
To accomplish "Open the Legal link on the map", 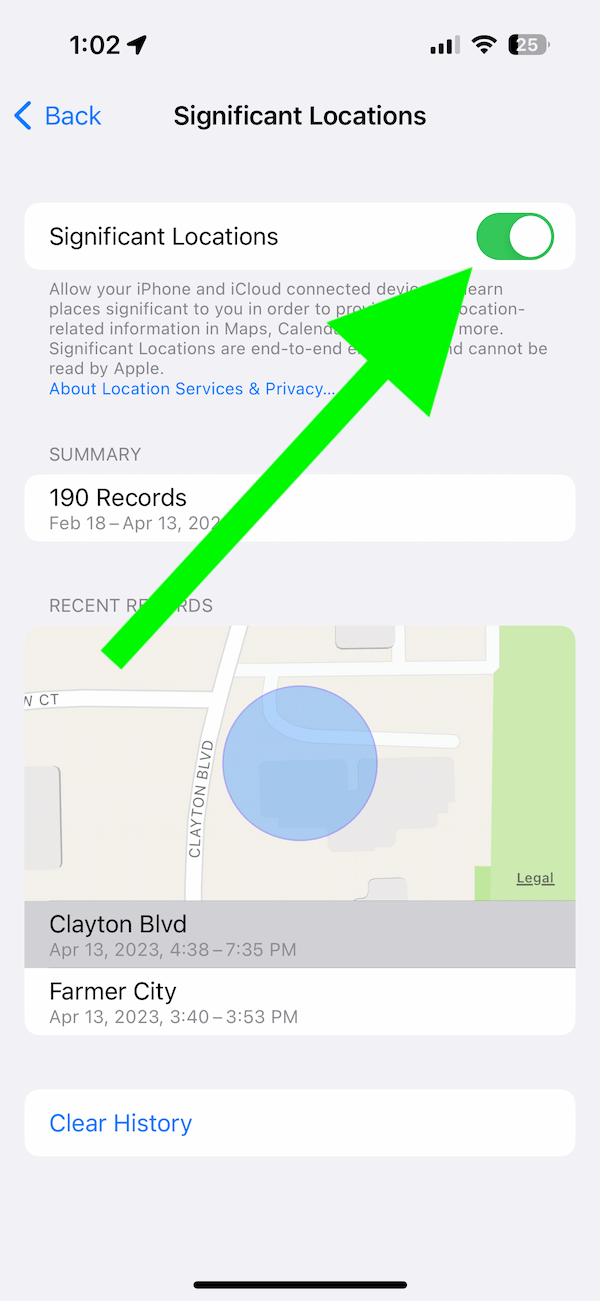I will pos(535,878).
